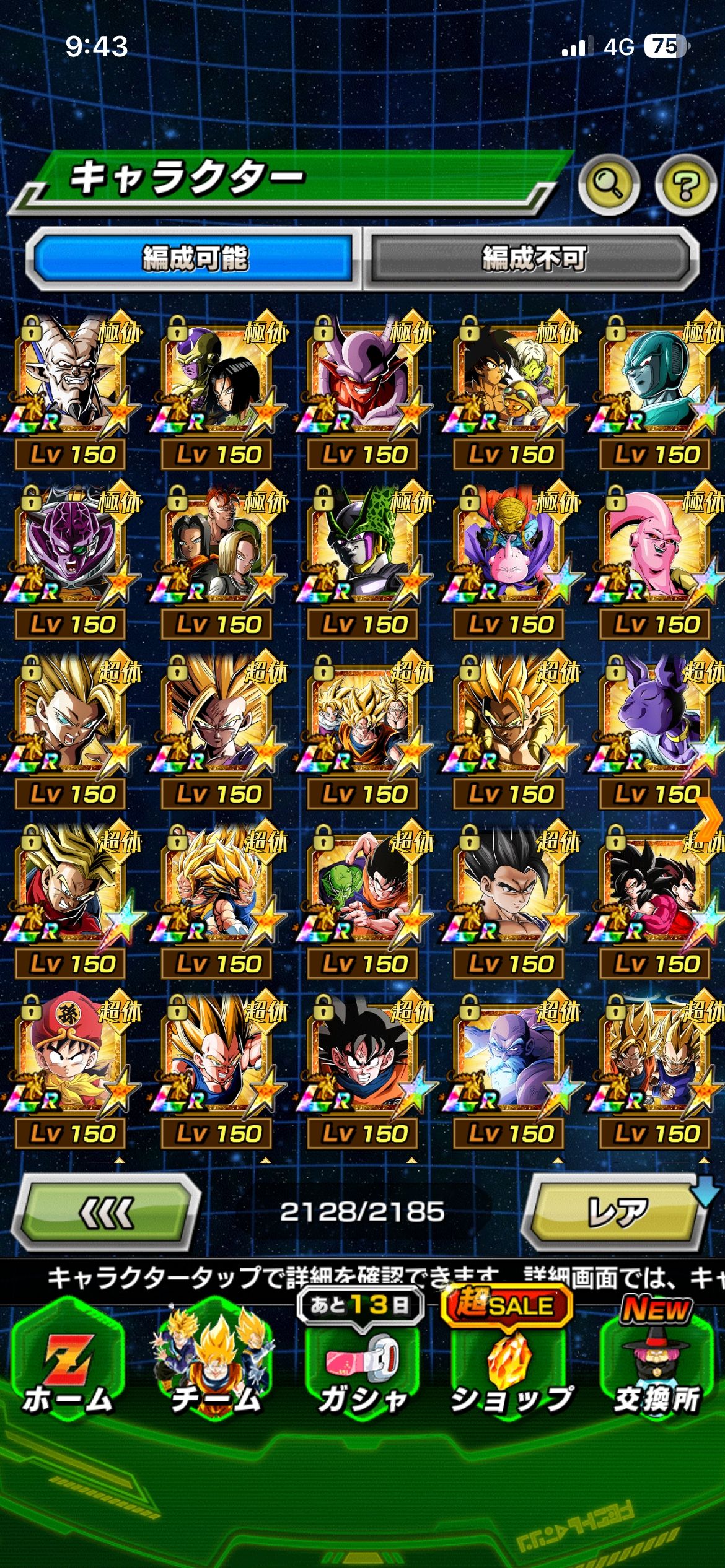This screenshot has width=725, height=1568.
Task: Open the Androids 16, 17 and 18 card
Action: 218,548
